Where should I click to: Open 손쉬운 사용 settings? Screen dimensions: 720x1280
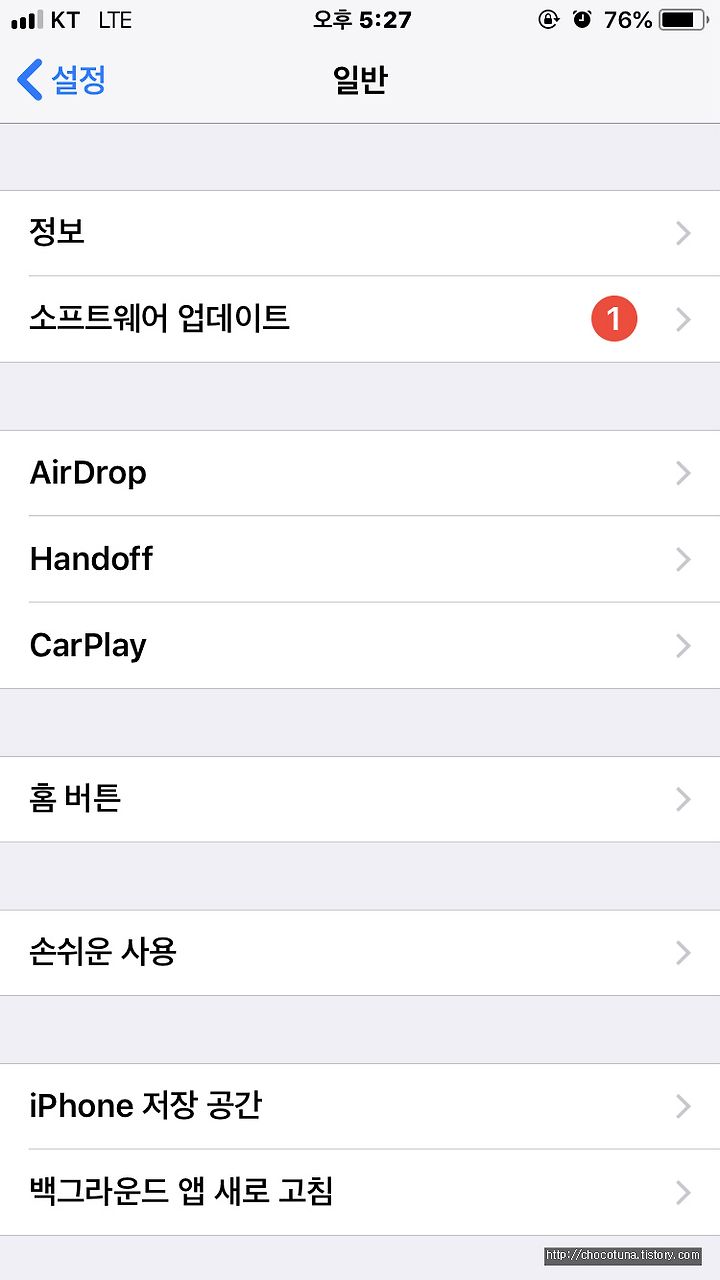360,952
